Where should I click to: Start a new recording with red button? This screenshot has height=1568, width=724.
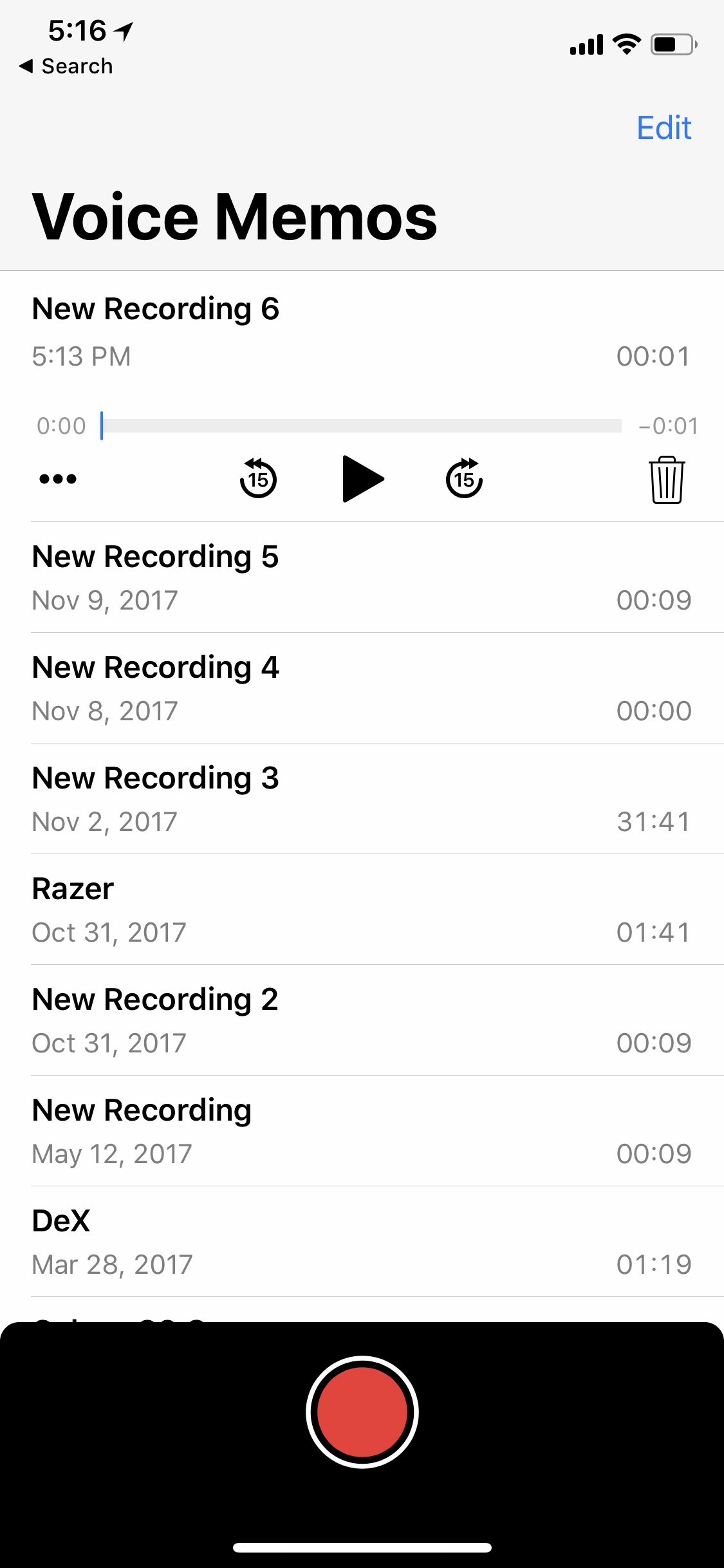tap(362, 1412)
